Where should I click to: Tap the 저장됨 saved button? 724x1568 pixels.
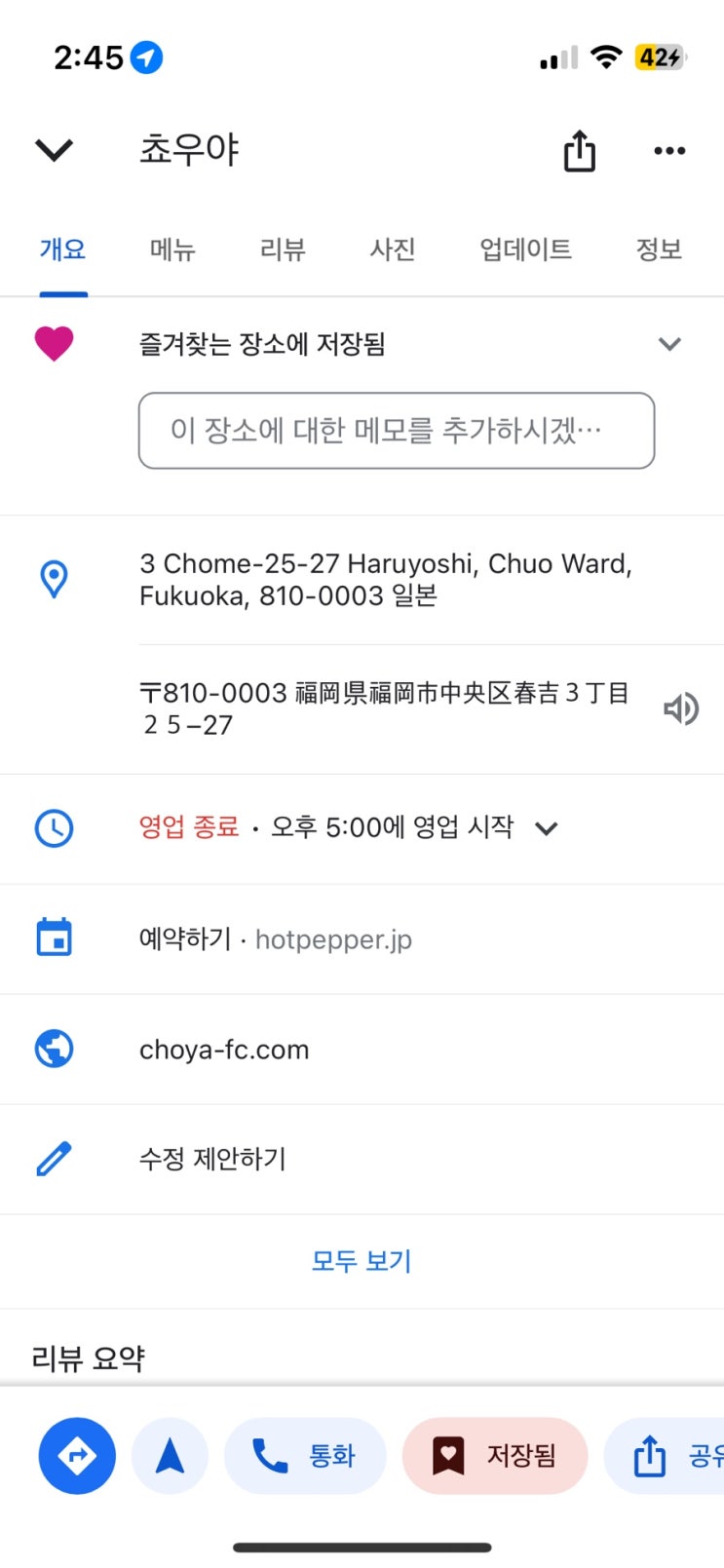tap(495, 1456)
